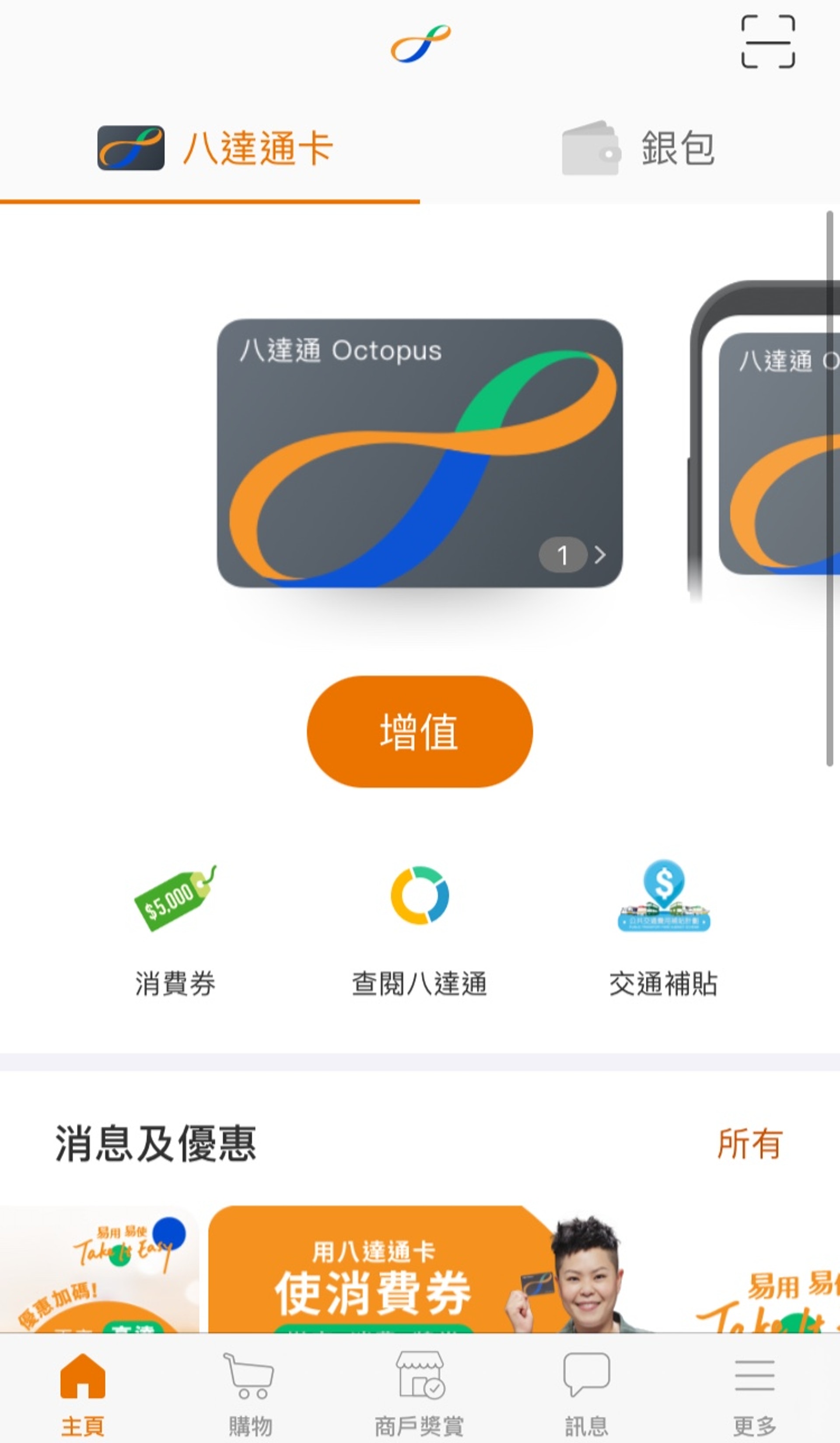The image size is (840, 1443).
Task: Switch to the 八達通卡 tab
Action: [x=214, y=148]
